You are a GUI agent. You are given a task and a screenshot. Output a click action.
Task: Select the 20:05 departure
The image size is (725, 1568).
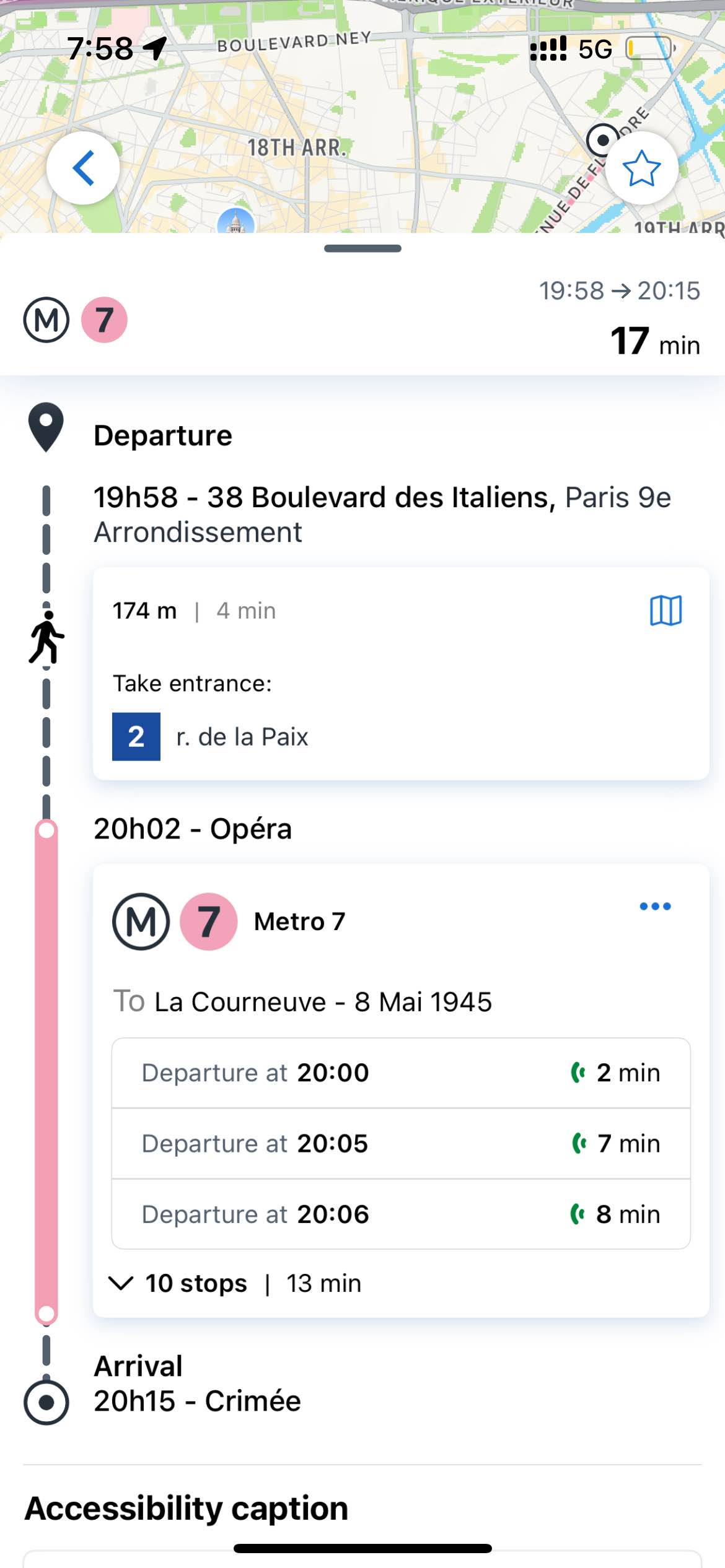pos(401,1144)
